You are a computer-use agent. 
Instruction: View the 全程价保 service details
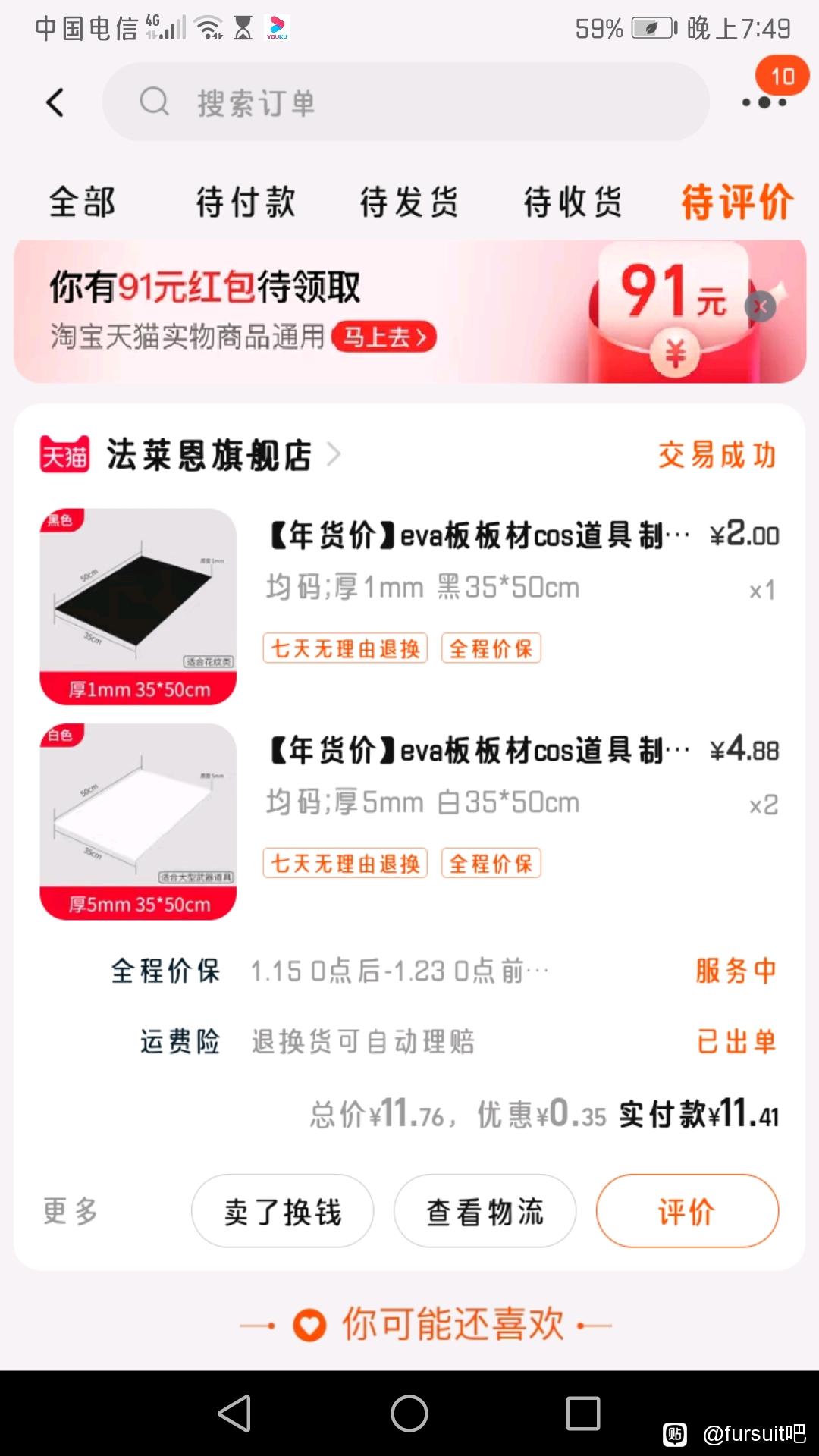click(x=444, y=971)
